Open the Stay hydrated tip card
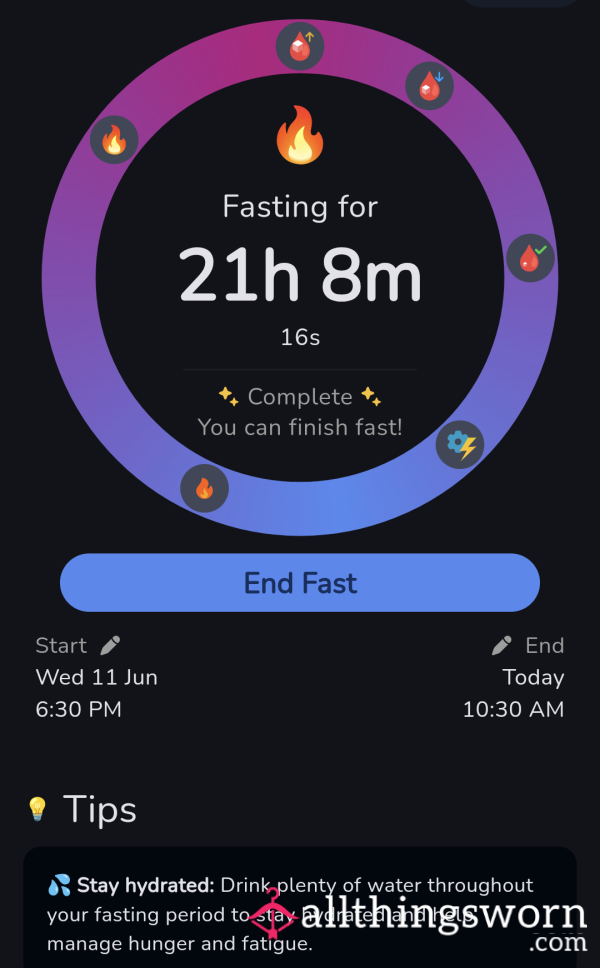 pos(300,908)
